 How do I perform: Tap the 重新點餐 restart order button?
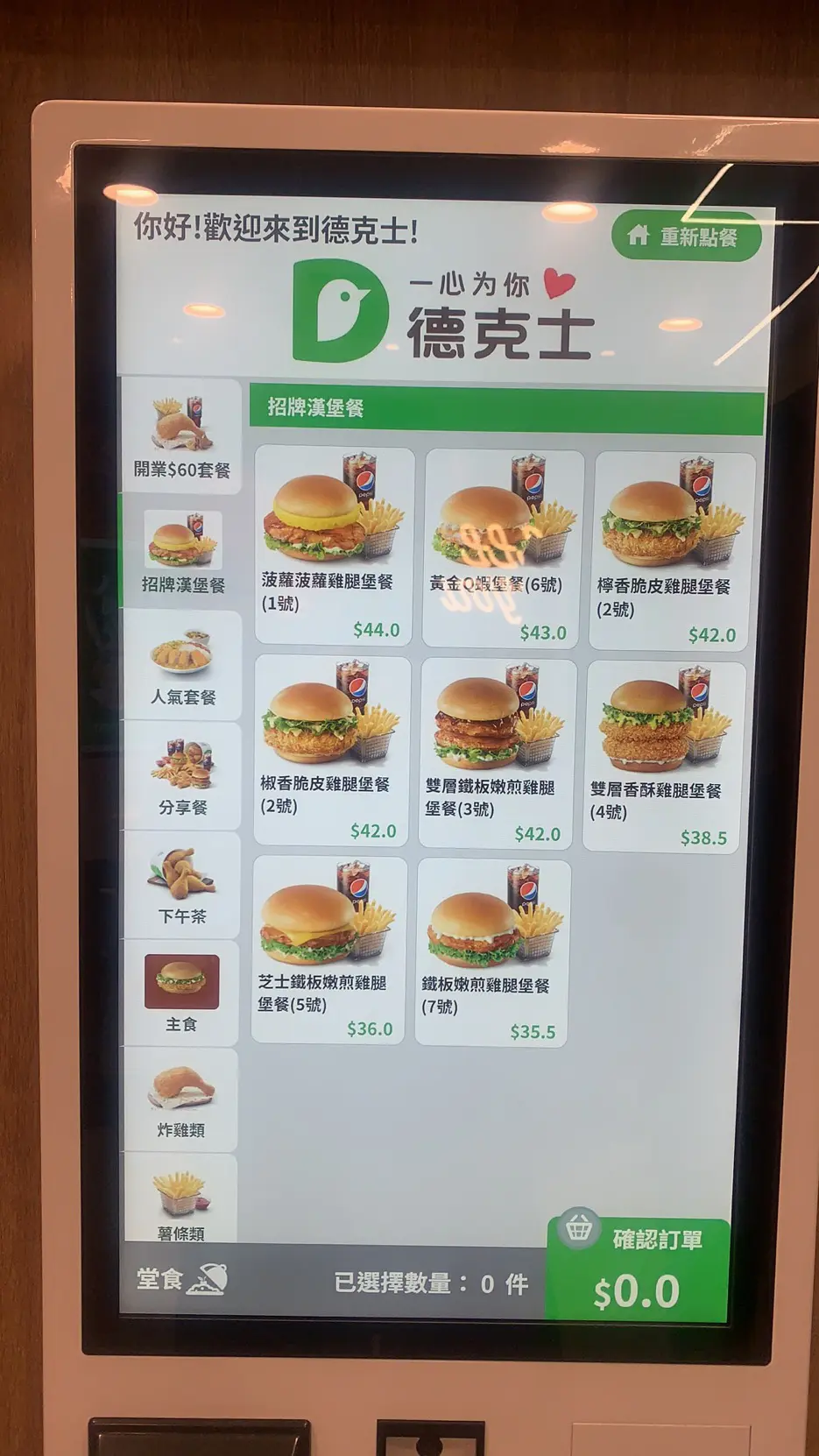686,236
